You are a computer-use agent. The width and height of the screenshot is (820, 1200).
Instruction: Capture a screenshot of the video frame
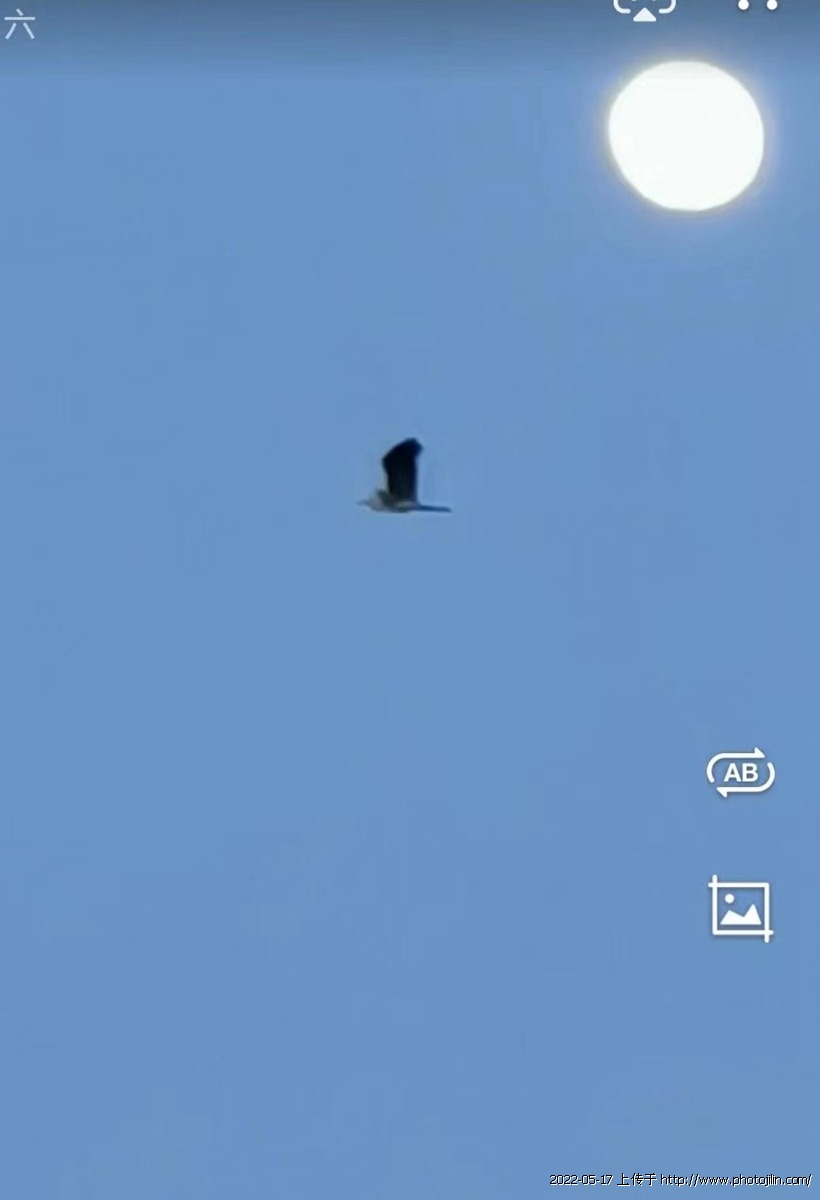tap(741, 908)
